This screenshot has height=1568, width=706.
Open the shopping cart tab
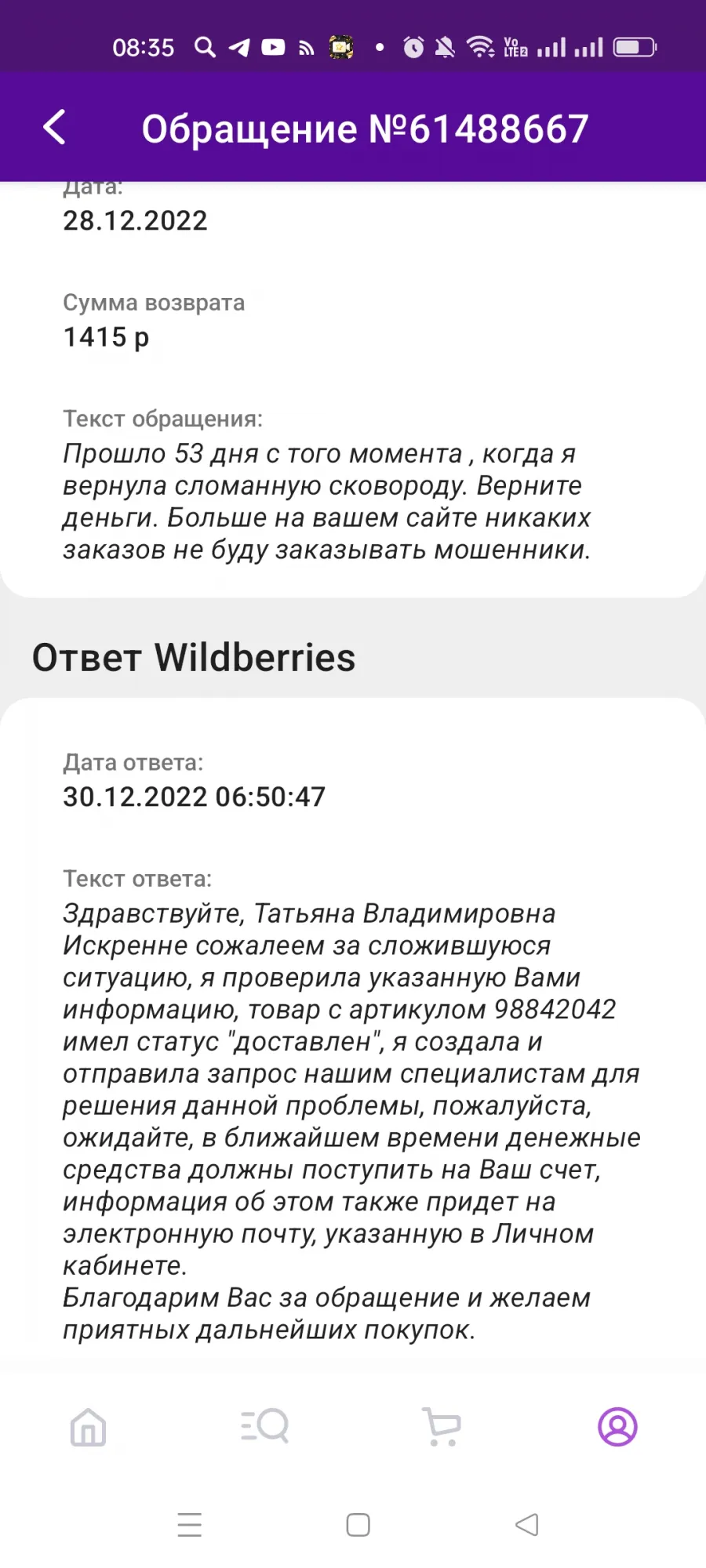tap(442, 1426)
